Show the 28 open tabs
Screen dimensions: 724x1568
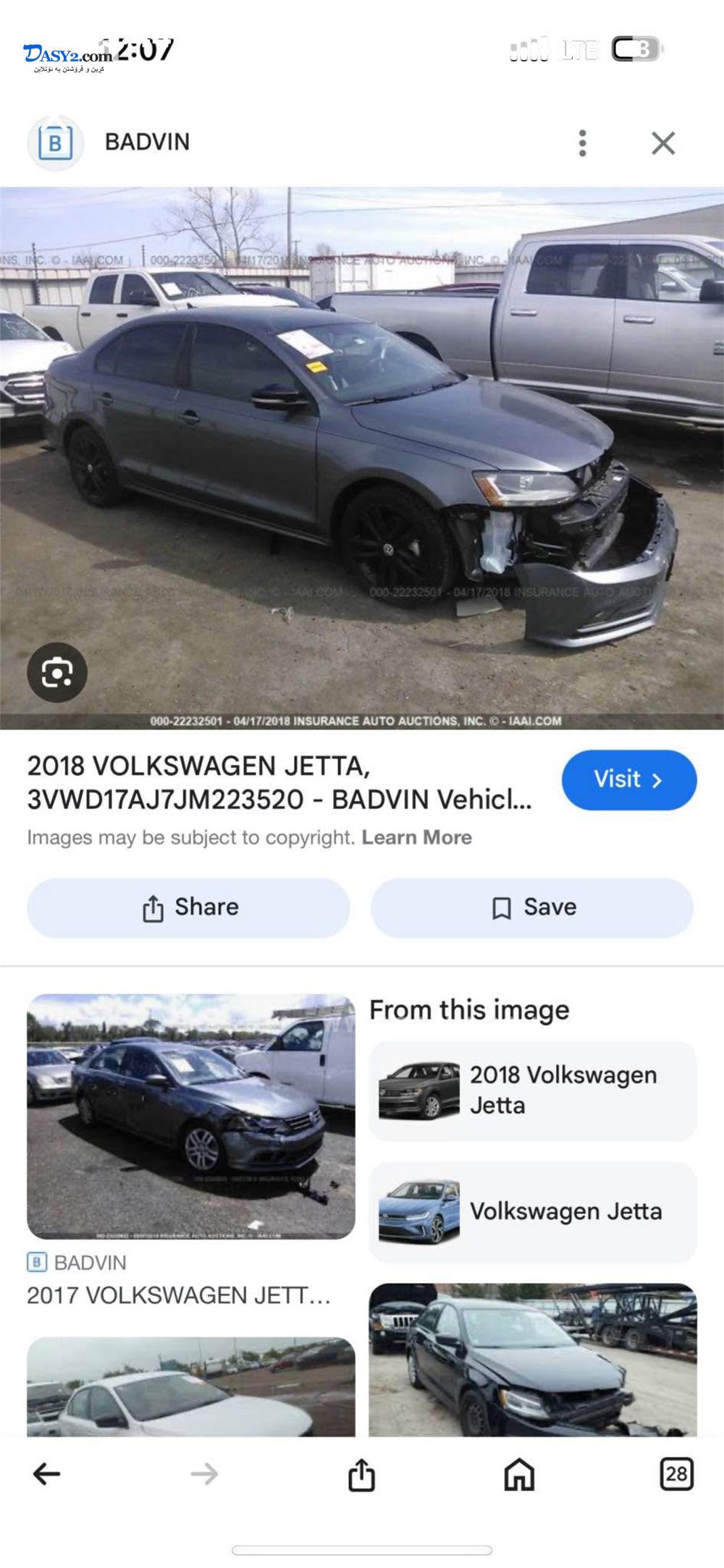click(676, 1475)
